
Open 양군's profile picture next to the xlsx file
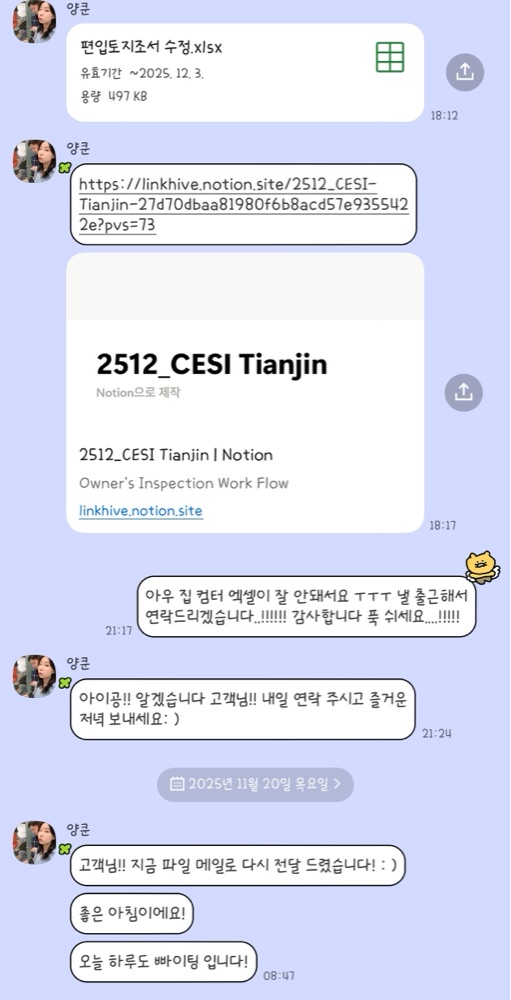pyautogui.click(x=35, y=21)
